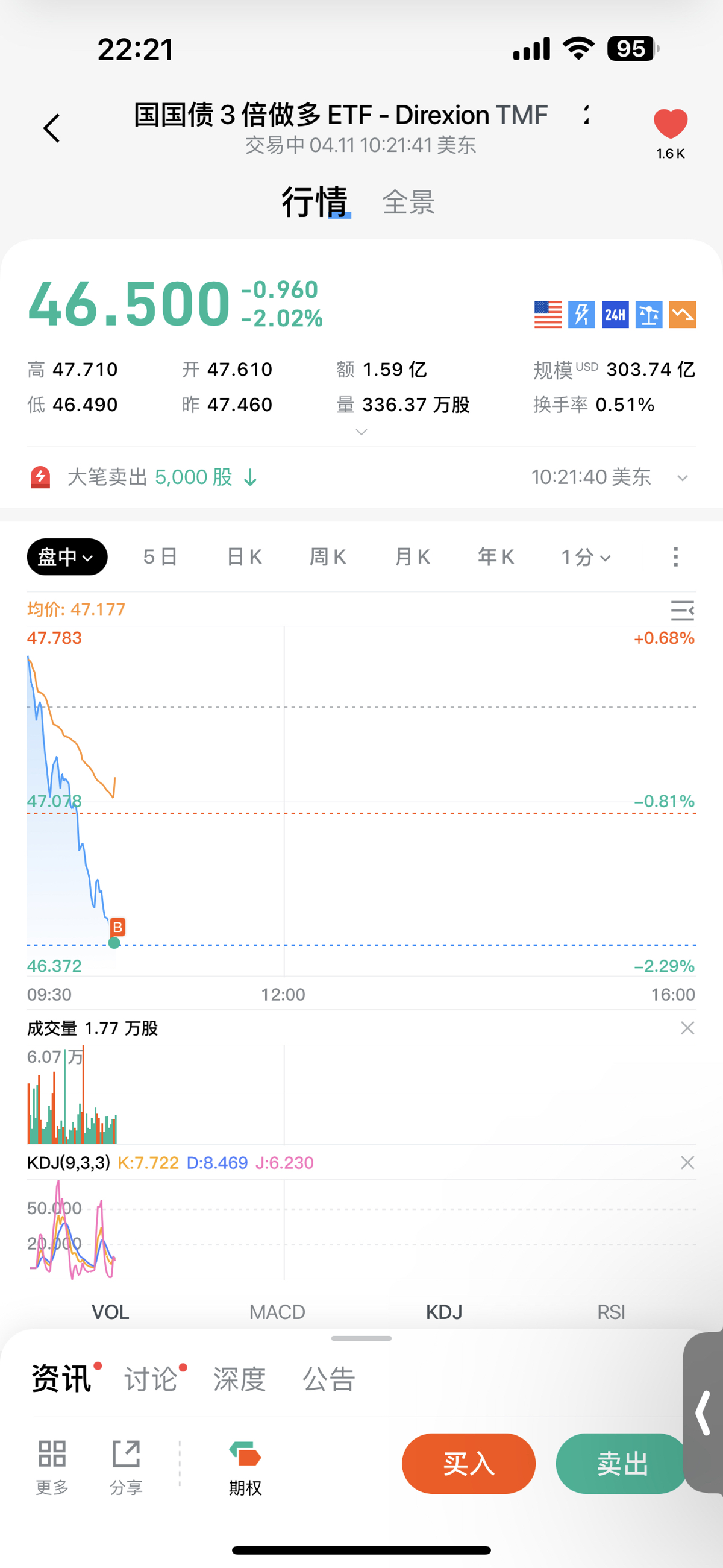Dismiss the KDJ indicator panel
Screen dimensions: 723x1568
pyautogui.click(x=687, y=1163)
